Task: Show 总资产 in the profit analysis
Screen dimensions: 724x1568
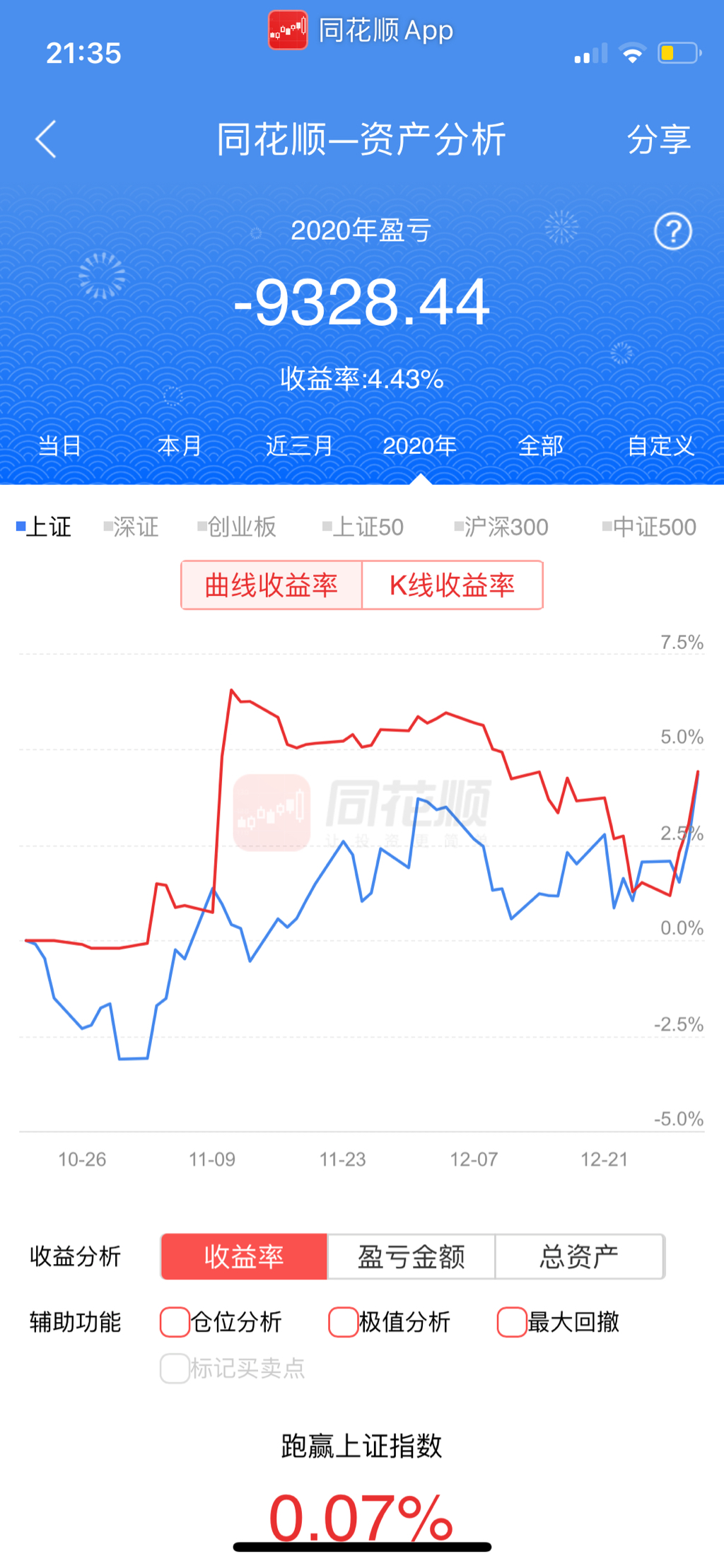Action: click(x=579, y=1256)
